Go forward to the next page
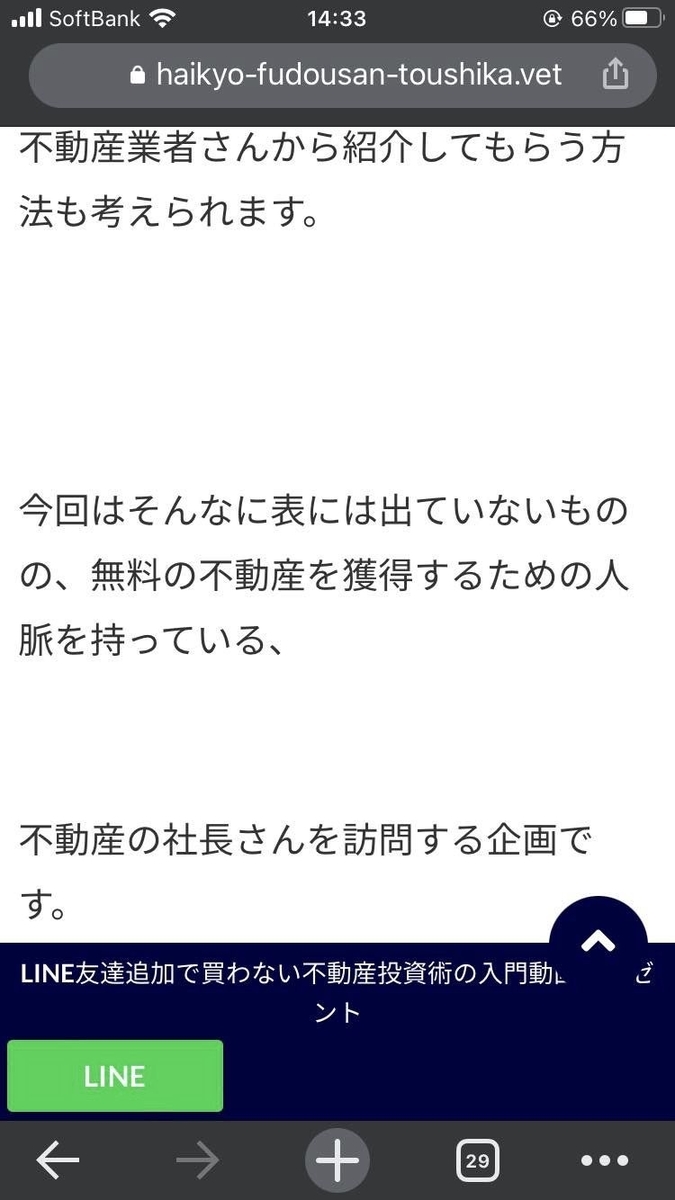 pyautogui.click(x=197, y=1160)
